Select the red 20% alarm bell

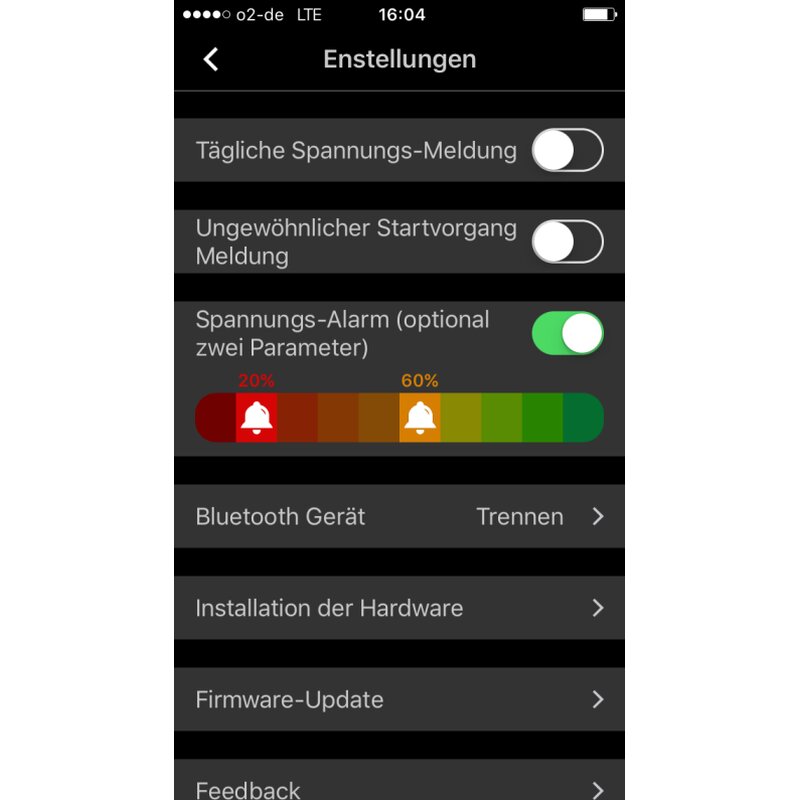point(256,417)
